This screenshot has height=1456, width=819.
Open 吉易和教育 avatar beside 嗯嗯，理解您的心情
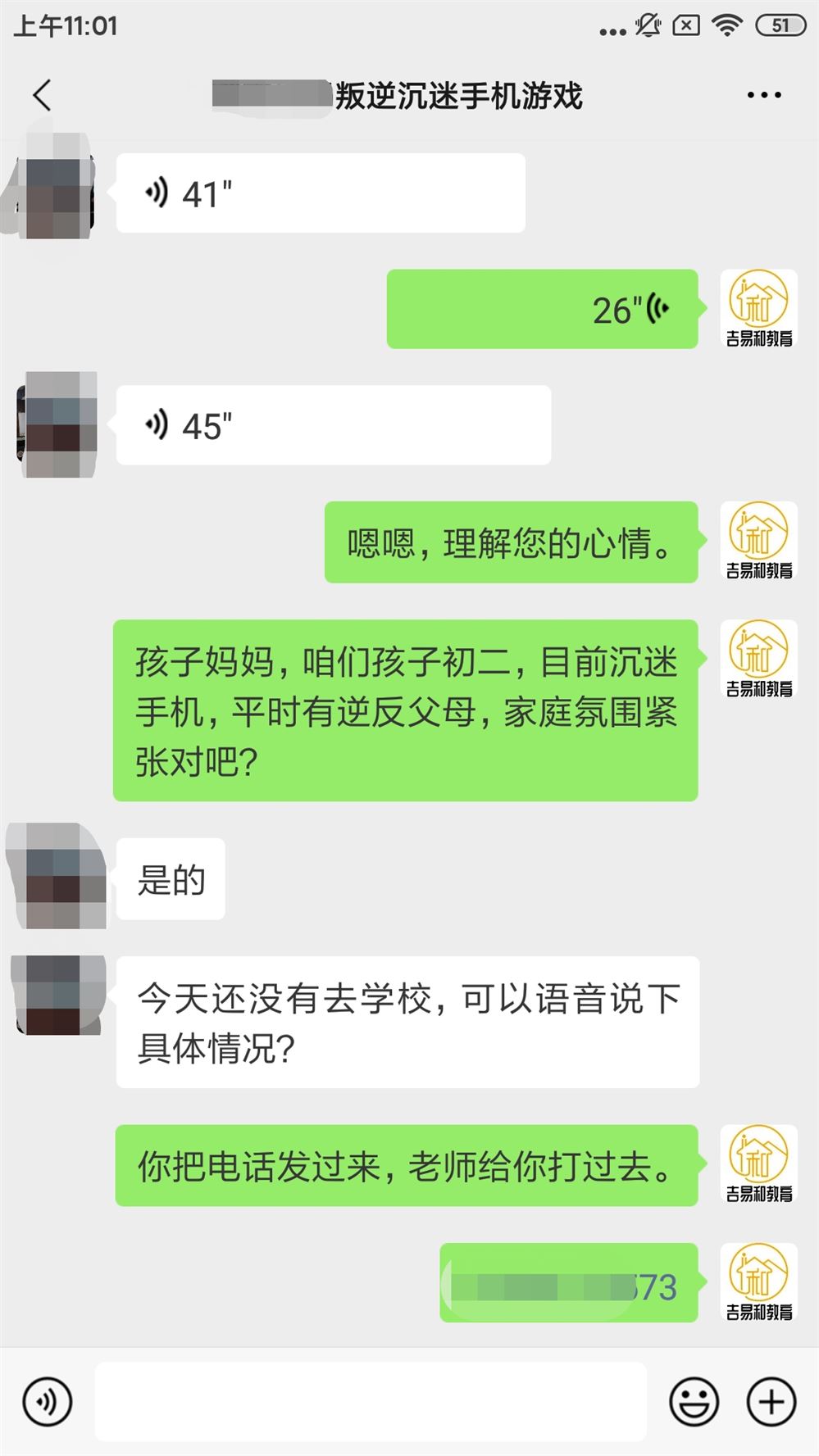pos(758,541)
